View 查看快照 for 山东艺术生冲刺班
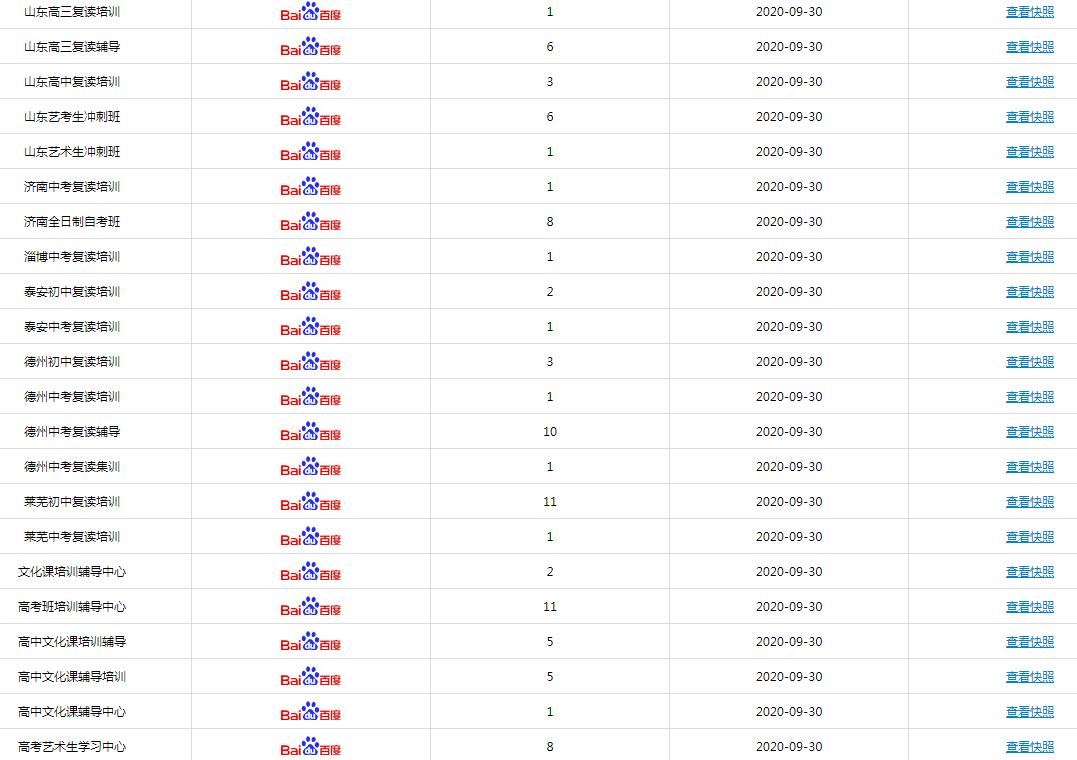 [x=1029, y=152]
